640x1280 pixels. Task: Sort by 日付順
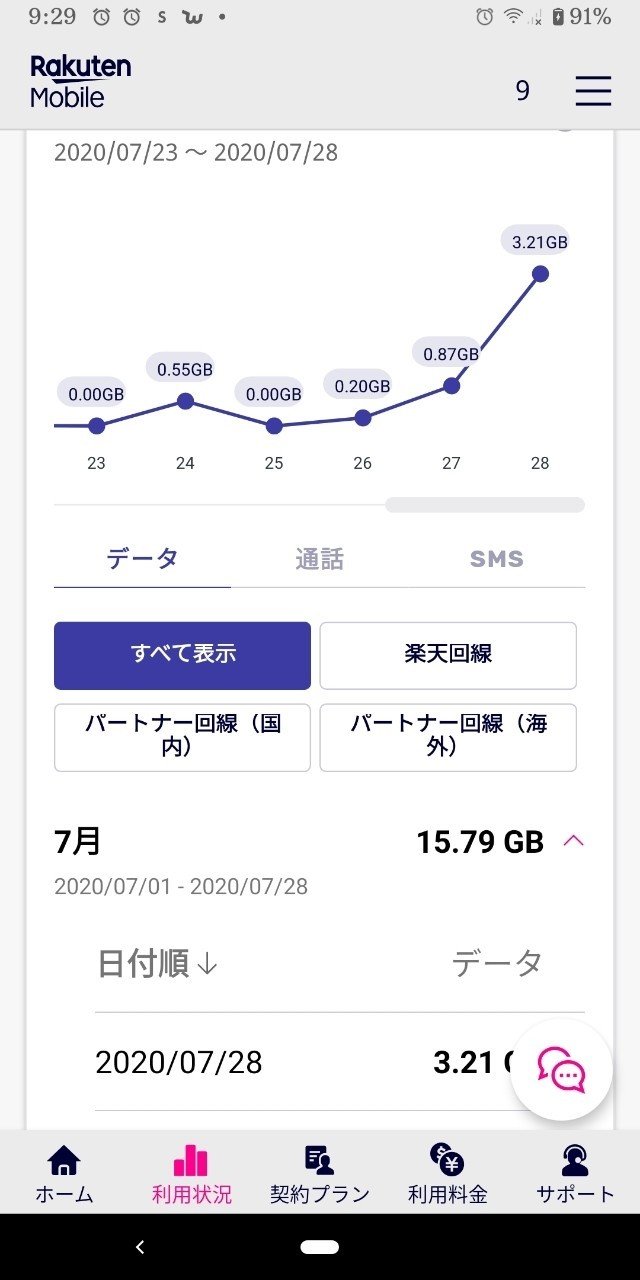click(157, 964)
